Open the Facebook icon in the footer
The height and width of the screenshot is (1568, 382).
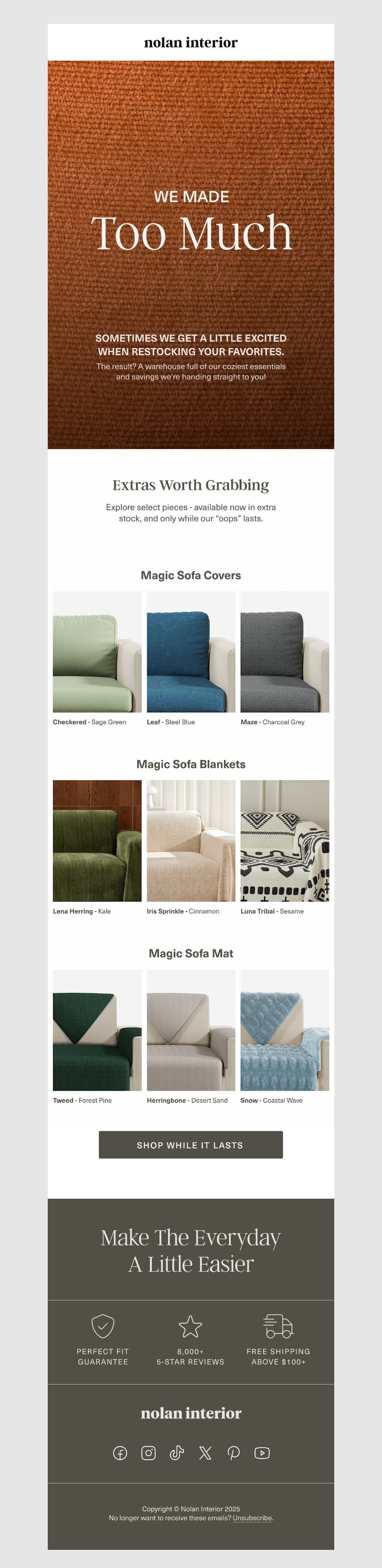[120, 1453]
